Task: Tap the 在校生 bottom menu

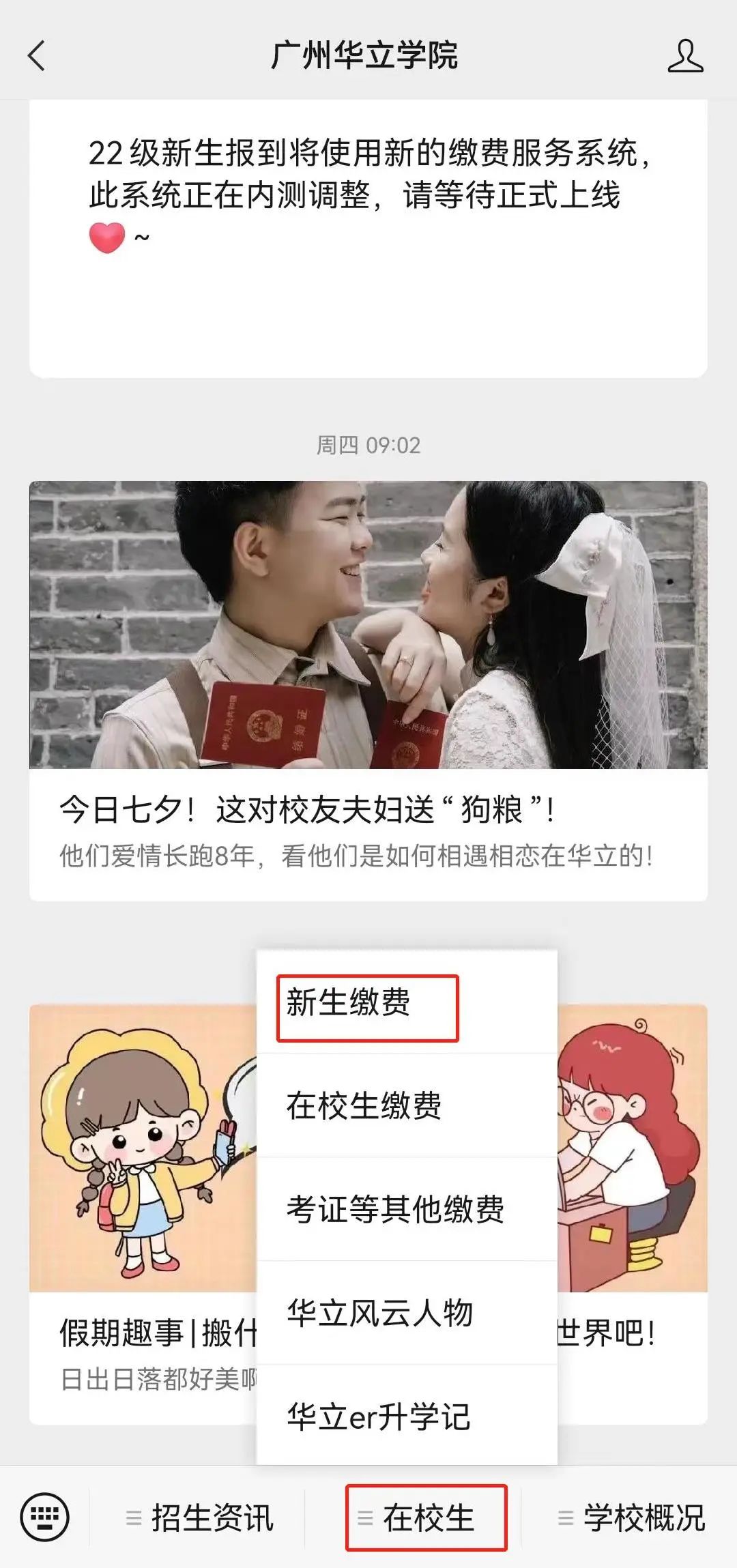Action: click(427, 1518)
